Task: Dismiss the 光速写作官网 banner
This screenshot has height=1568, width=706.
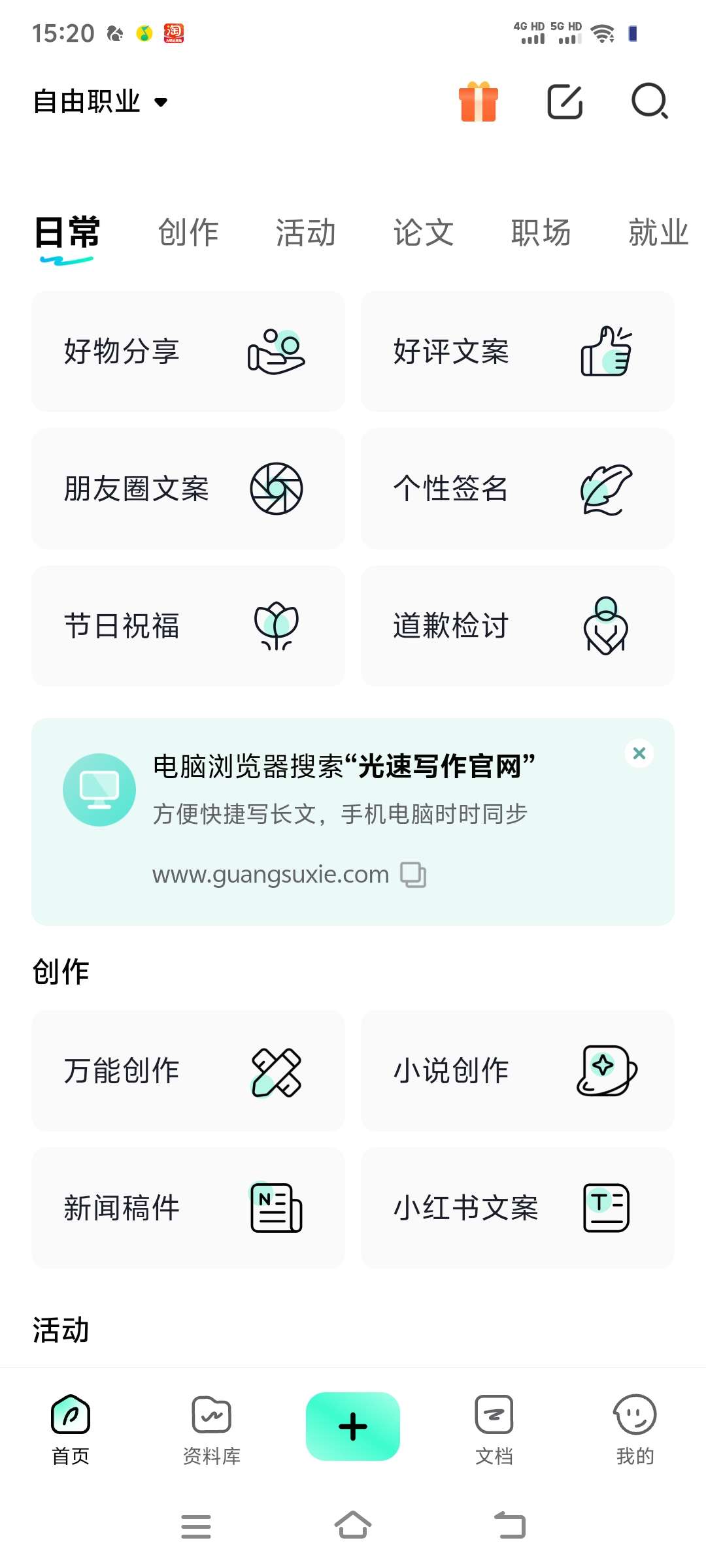Action: coord(639,753)
